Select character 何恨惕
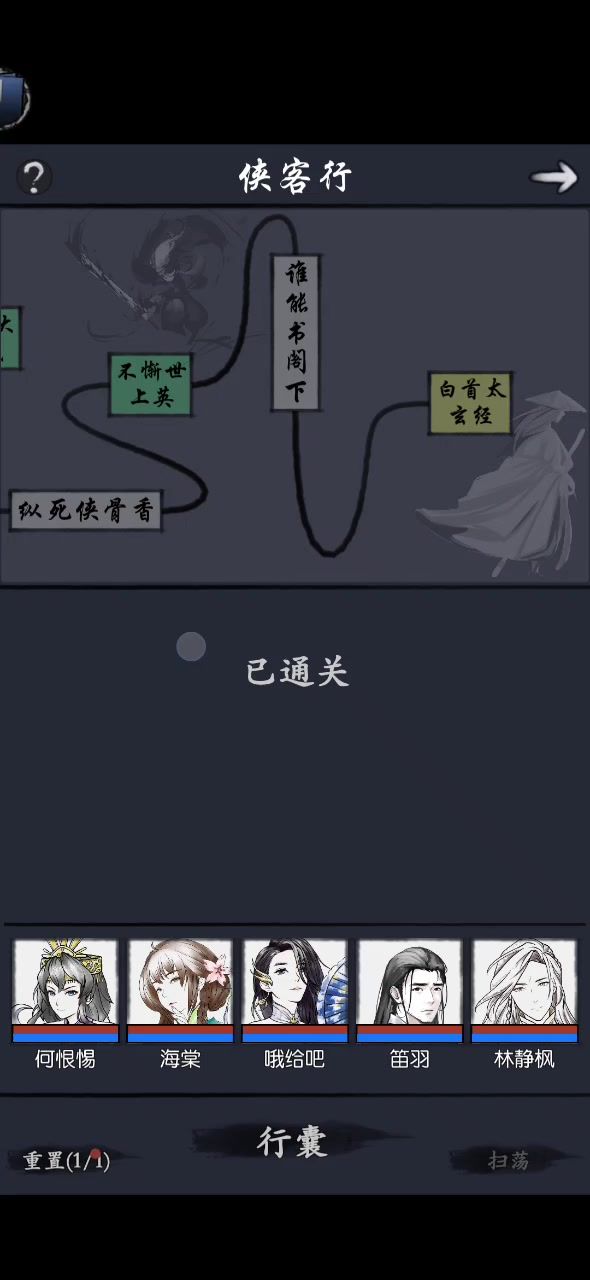The image size is (590, 1280). 65,1004
